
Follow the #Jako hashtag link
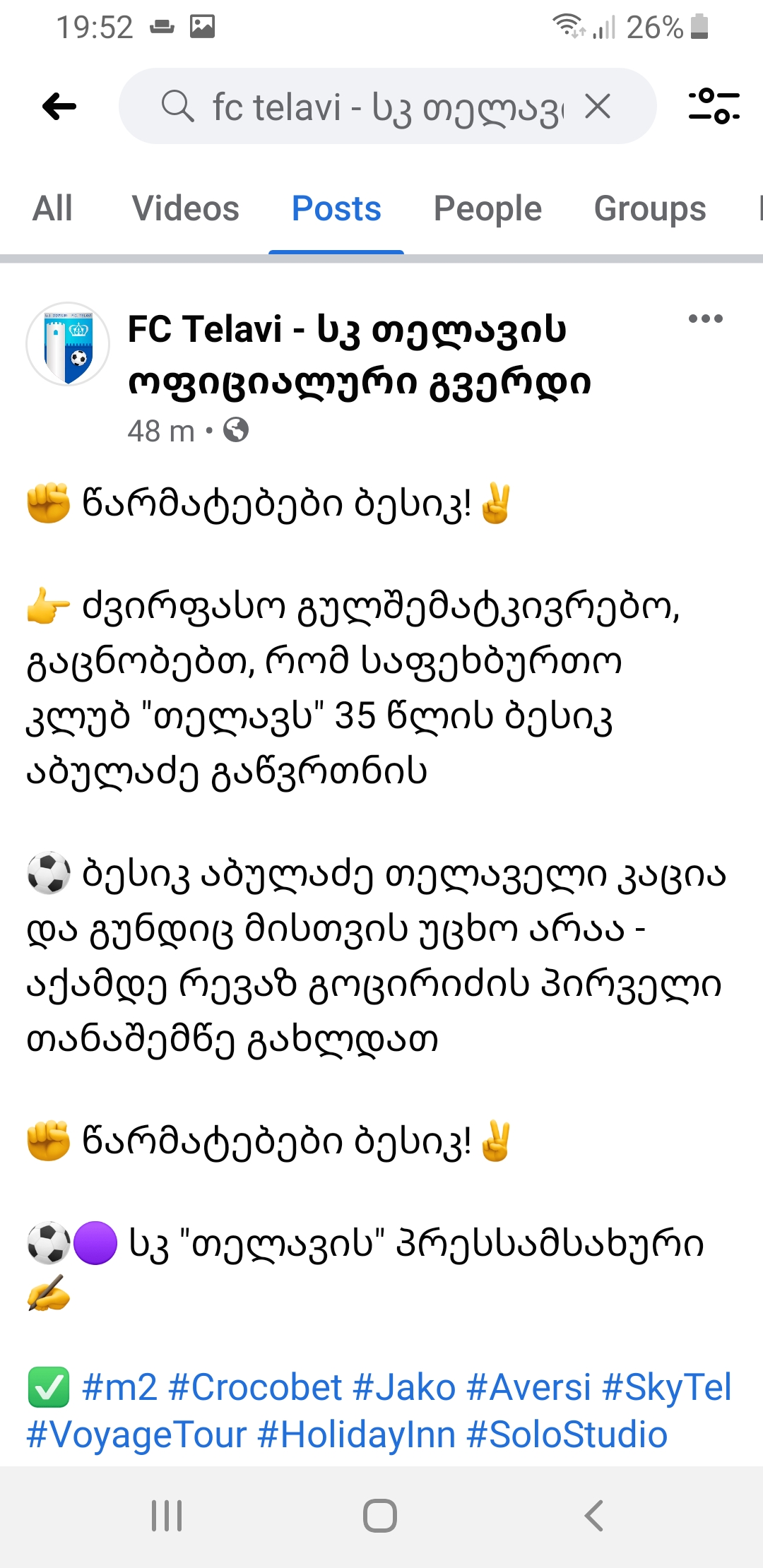click(x=404, y=1386)
